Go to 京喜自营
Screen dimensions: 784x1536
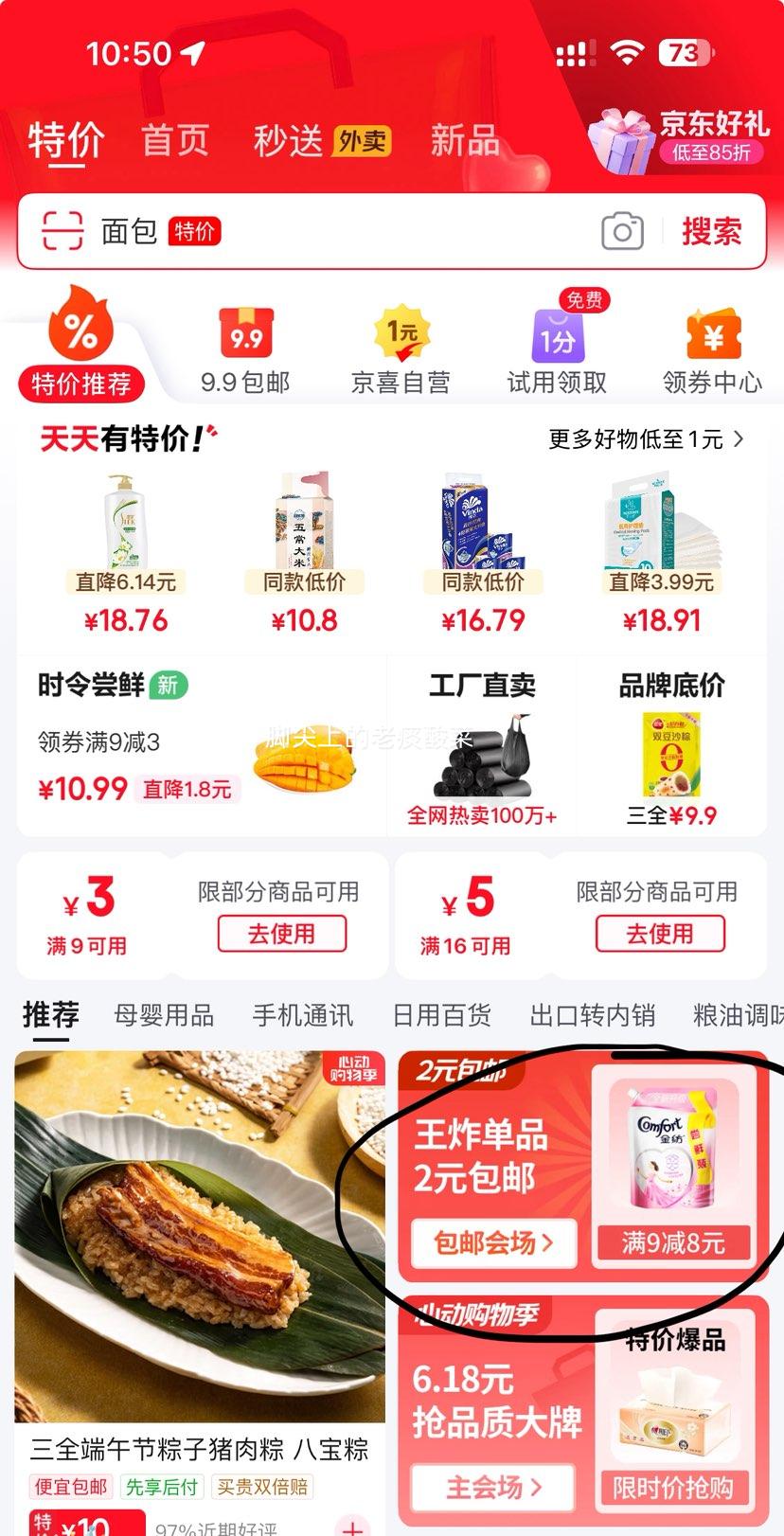click(401, 350)
